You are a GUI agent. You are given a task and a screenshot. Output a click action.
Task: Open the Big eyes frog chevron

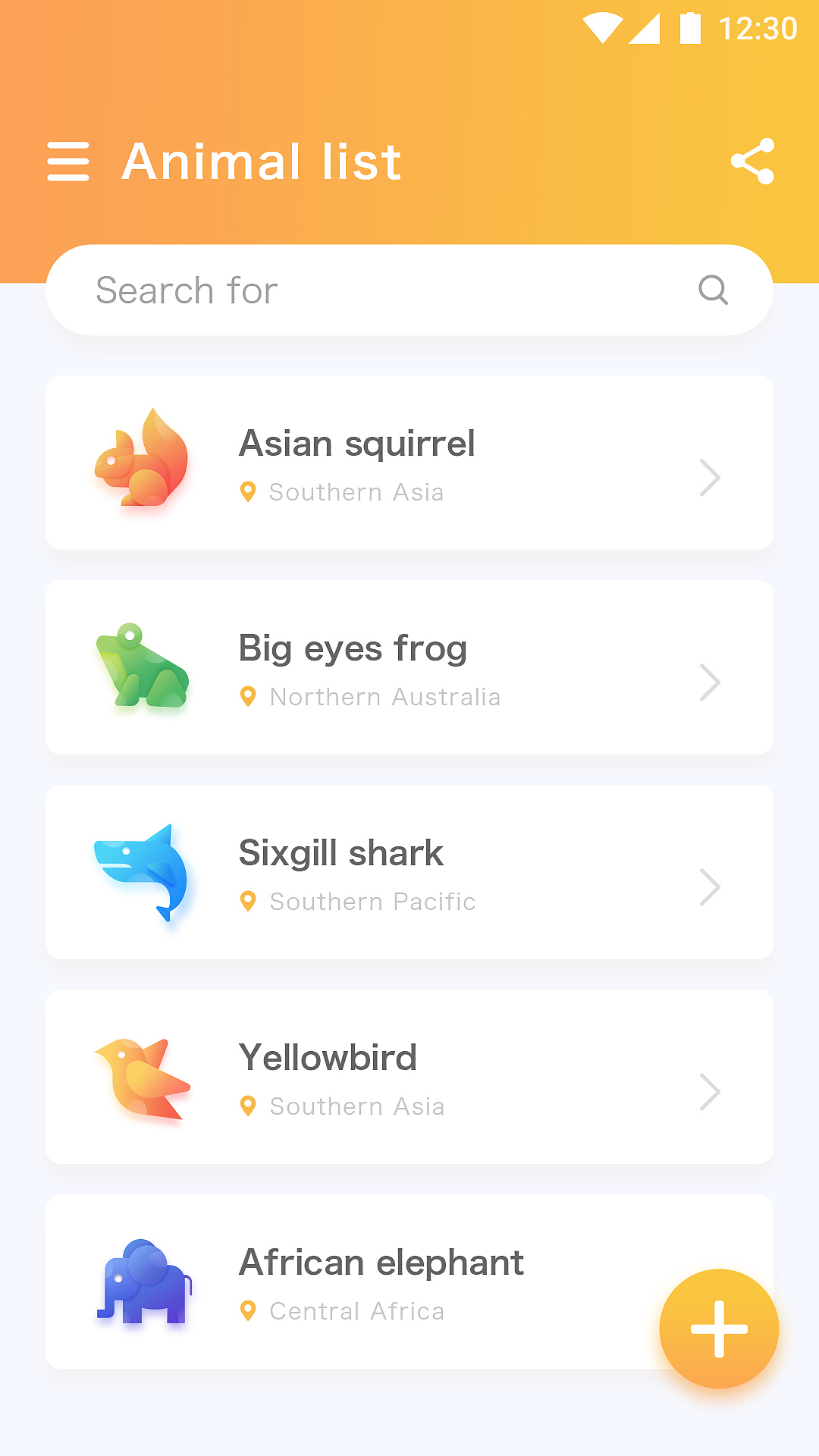[711, 682]
